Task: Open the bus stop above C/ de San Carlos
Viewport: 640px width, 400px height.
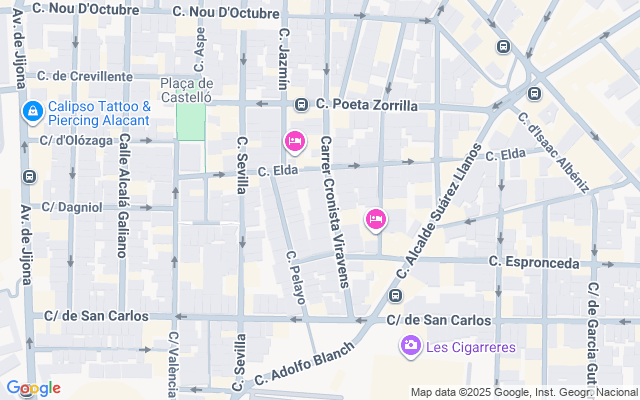Action: point(396,296)
